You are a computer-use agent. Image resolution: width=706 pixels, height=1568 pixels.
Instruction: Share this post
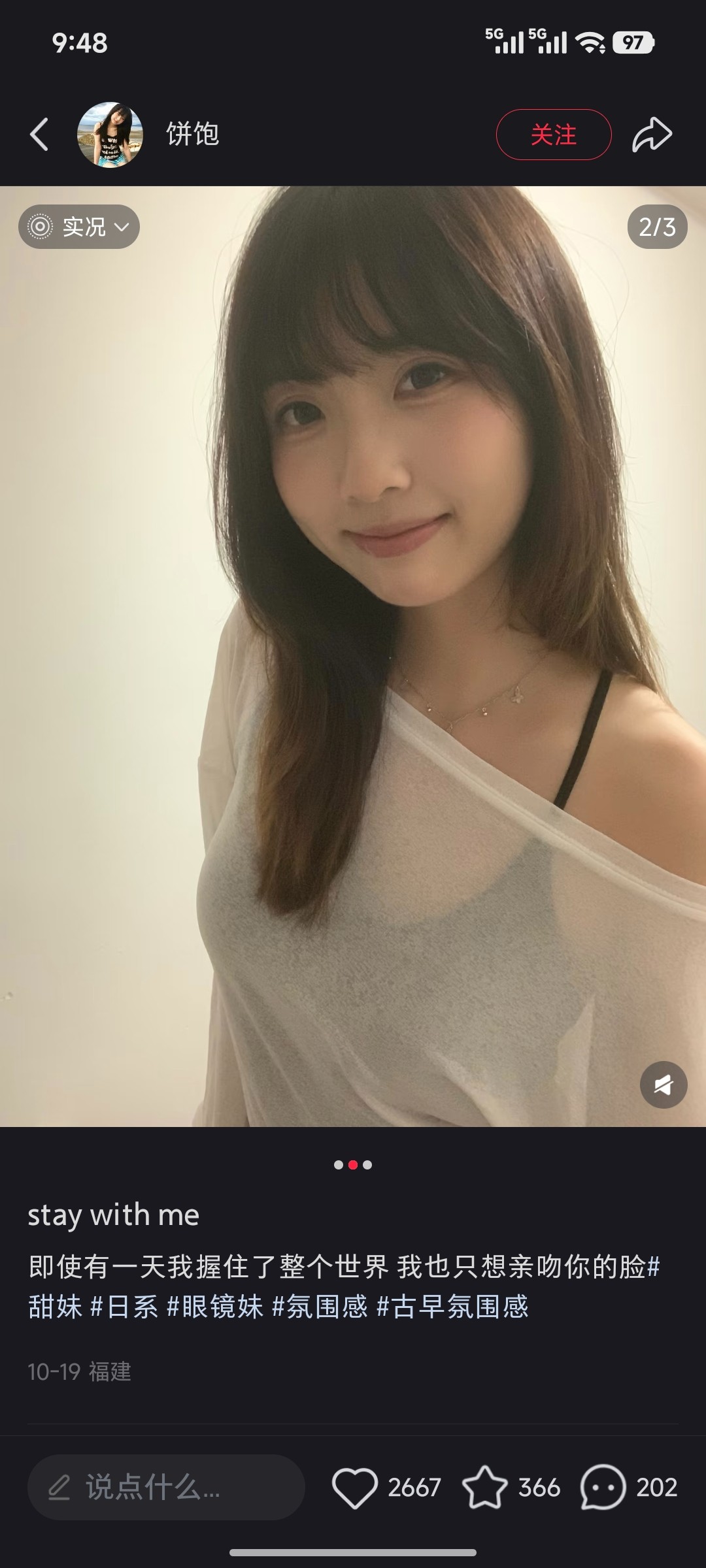pos(652,135)
